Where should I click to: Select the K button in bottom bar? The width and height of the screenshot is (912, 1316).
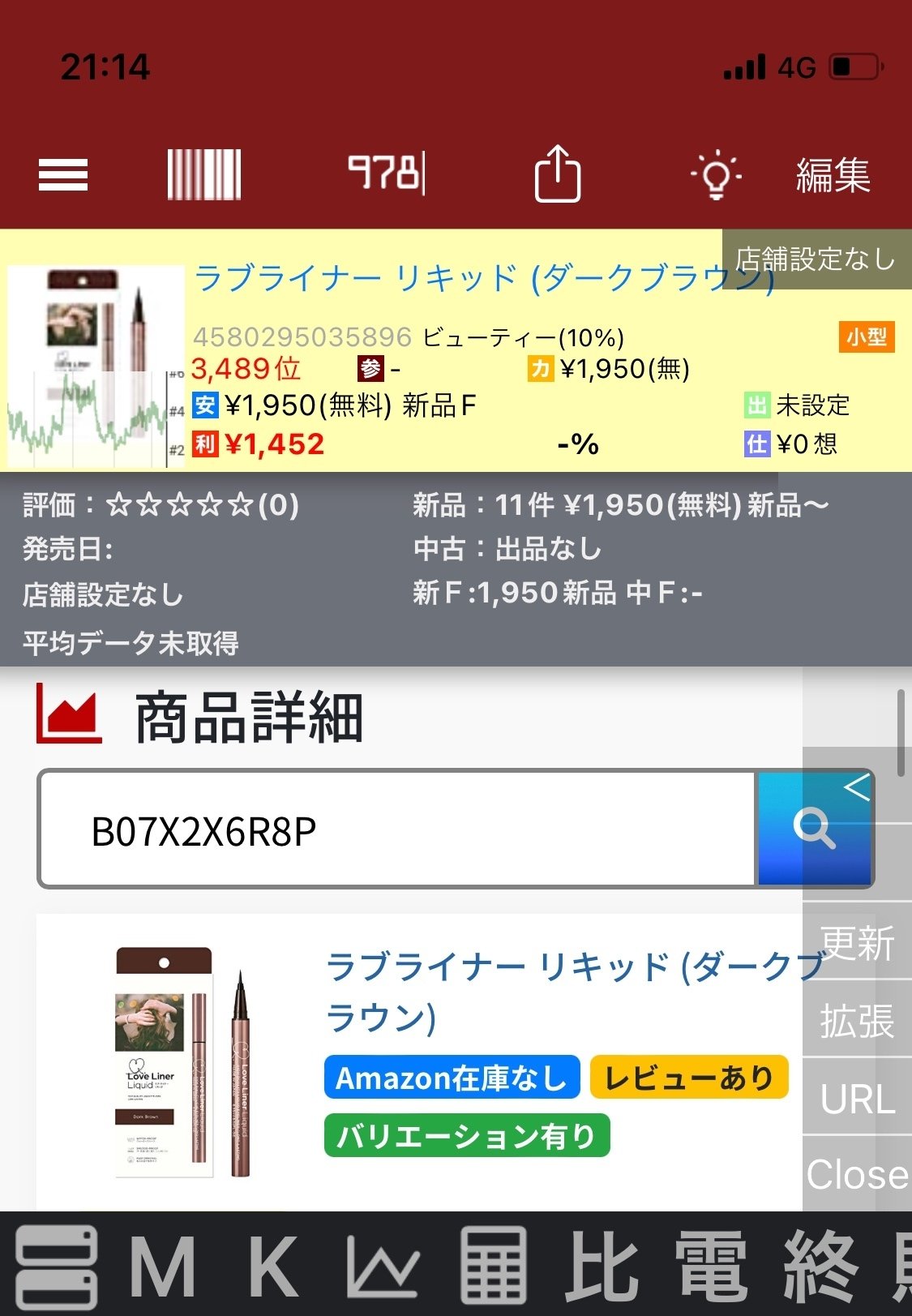(x=272, y=1267)
